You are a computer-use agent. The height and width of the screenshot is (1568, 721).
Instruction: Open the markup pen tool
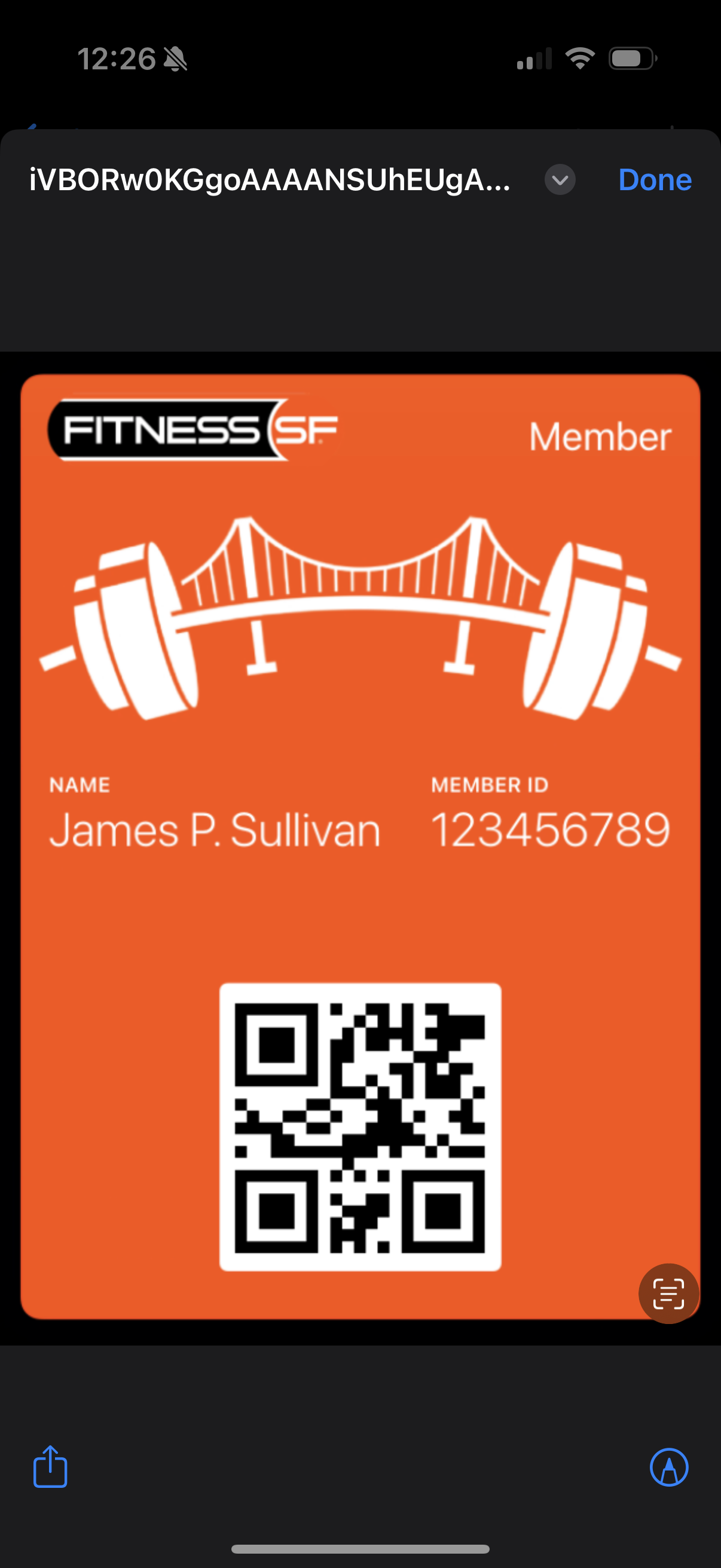click(x=668, y=1467)
